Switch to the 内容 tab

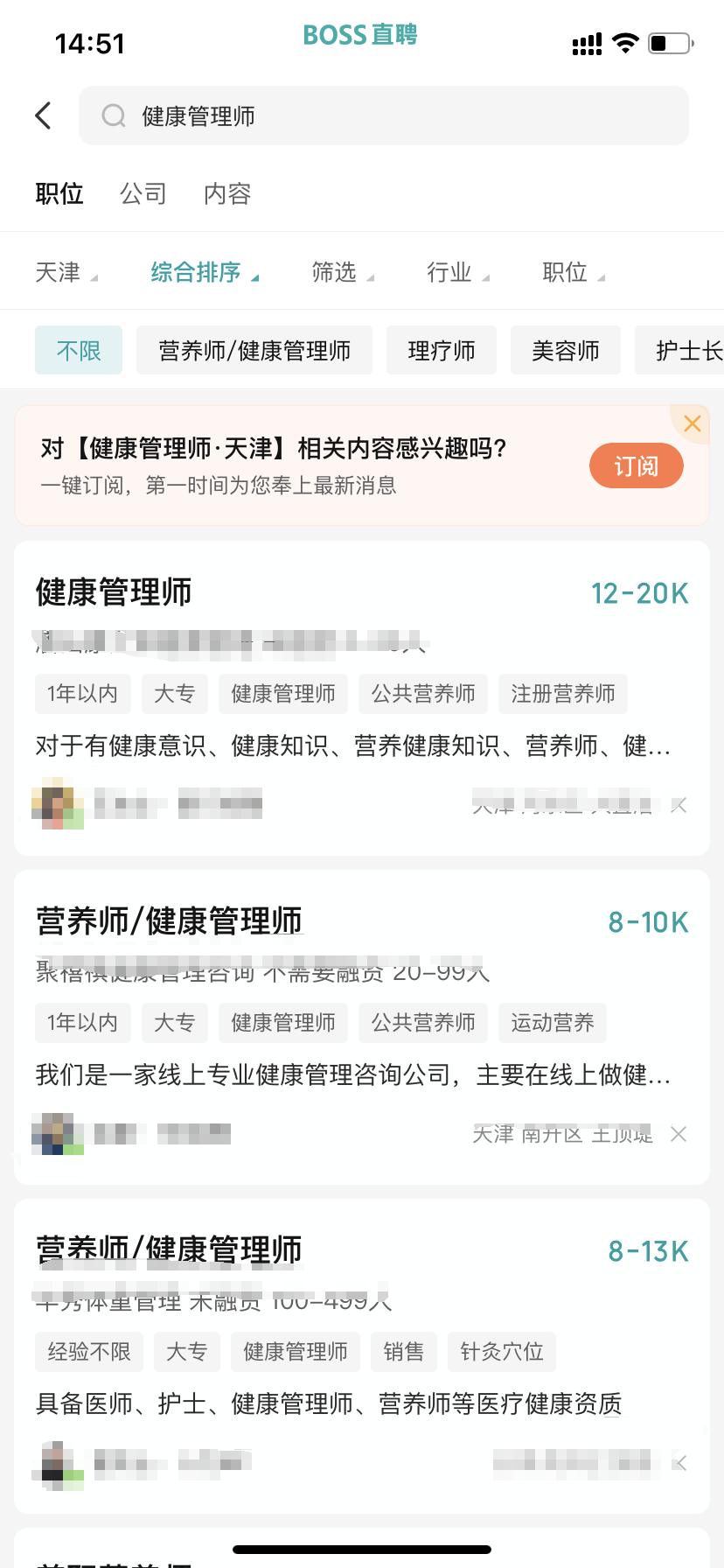point(227,193)
